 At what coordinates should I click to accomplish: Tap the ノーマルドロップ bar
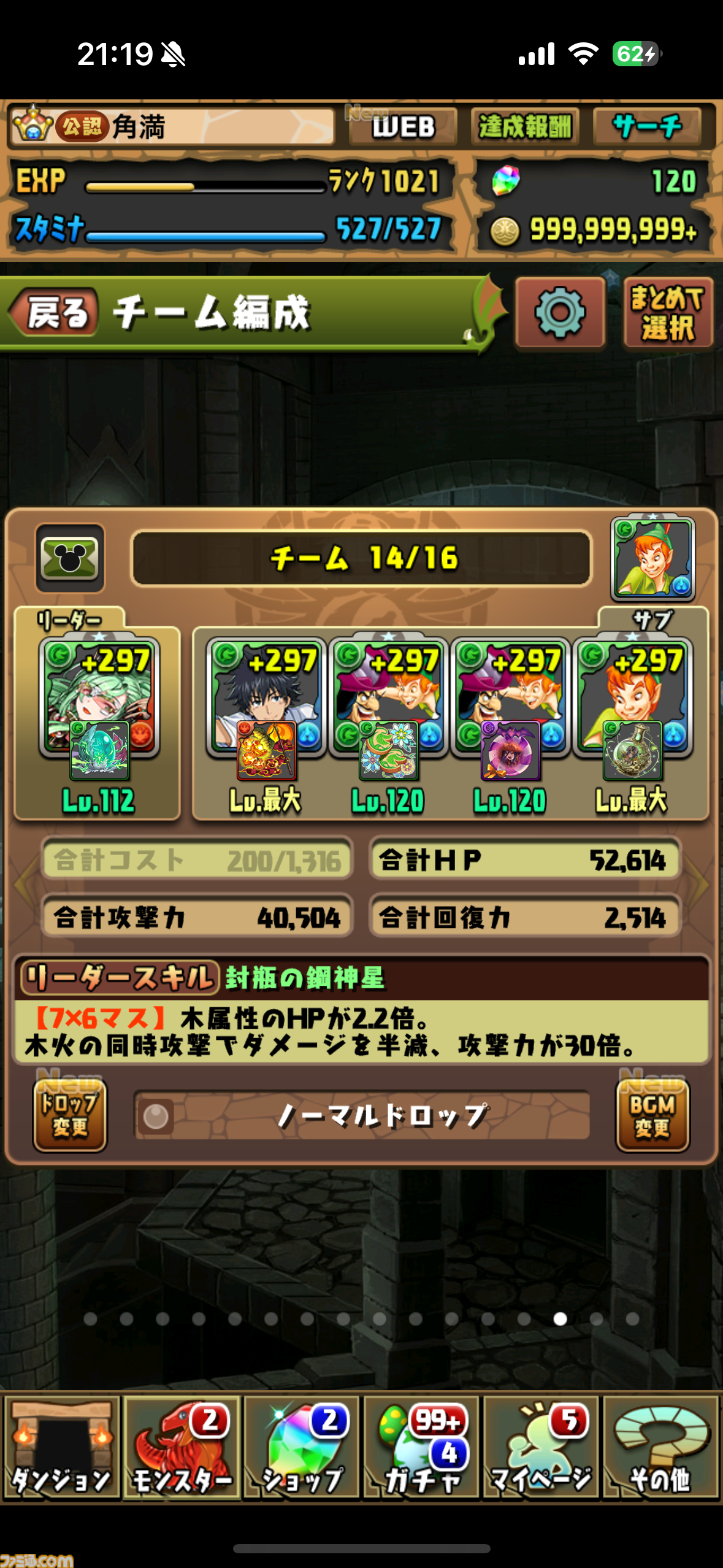tap(362, 1115)
